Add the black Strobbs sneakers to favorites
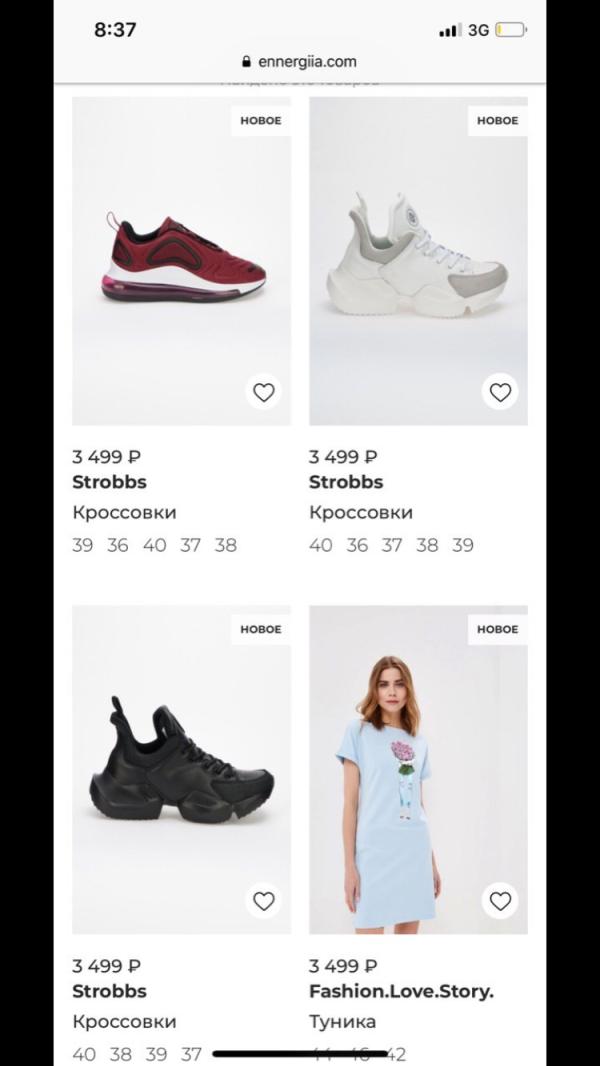 pos(263,902)
